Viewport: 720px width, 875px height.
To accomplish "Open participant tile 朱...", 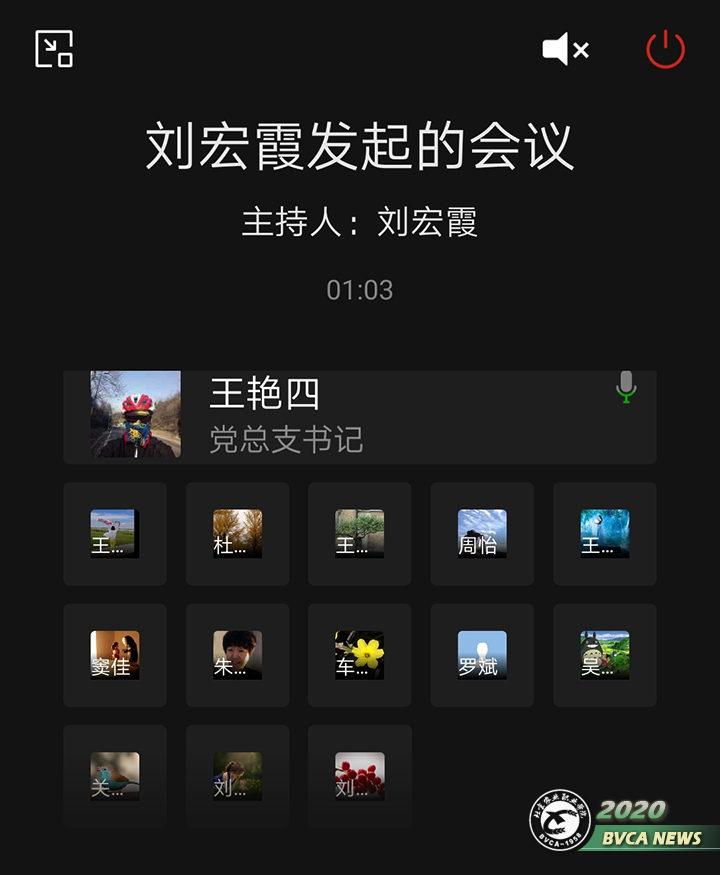I will [237, 655].
